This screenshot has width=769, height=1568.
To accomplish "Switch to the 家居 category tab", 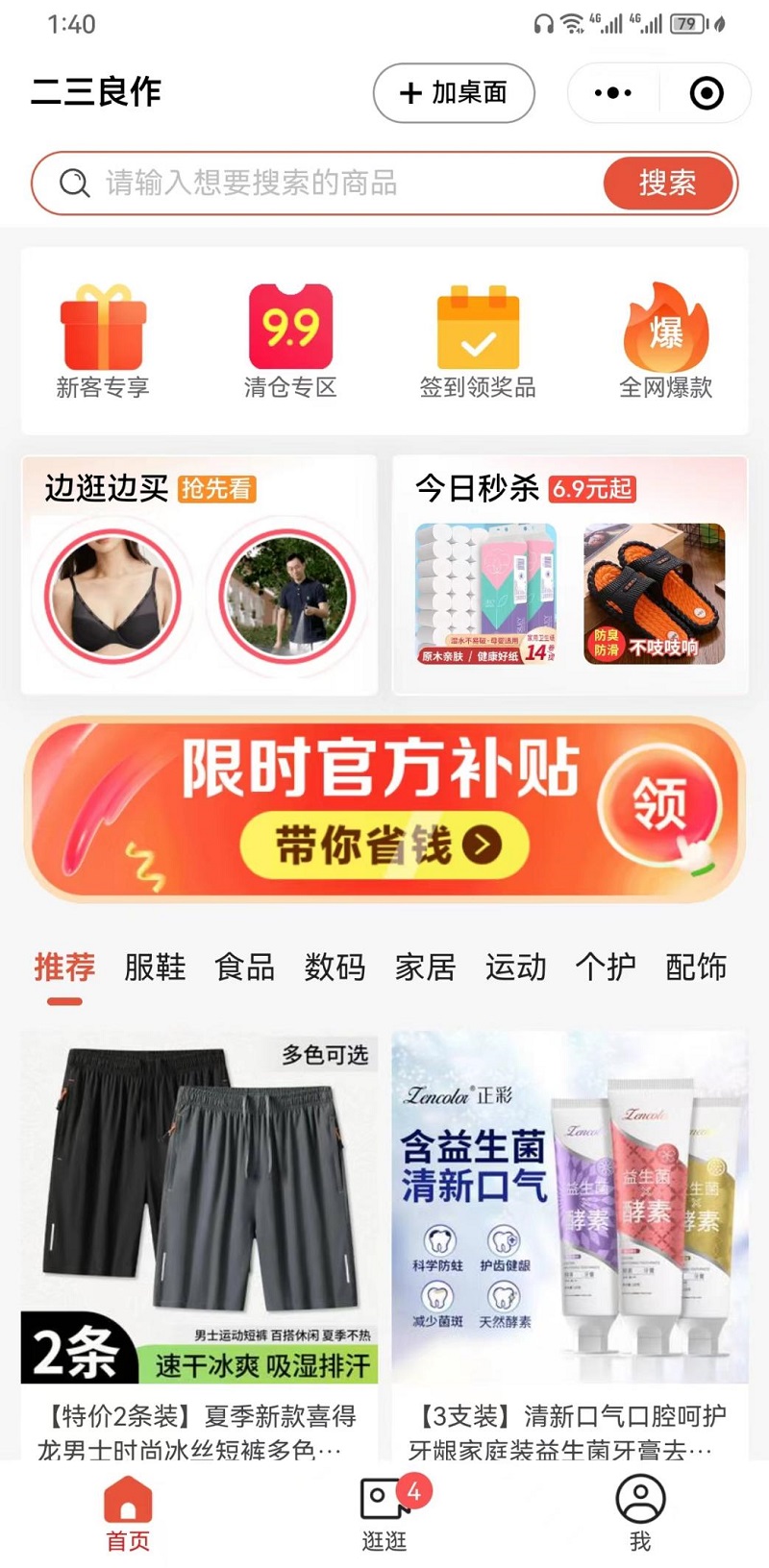I will click(425, 967).
